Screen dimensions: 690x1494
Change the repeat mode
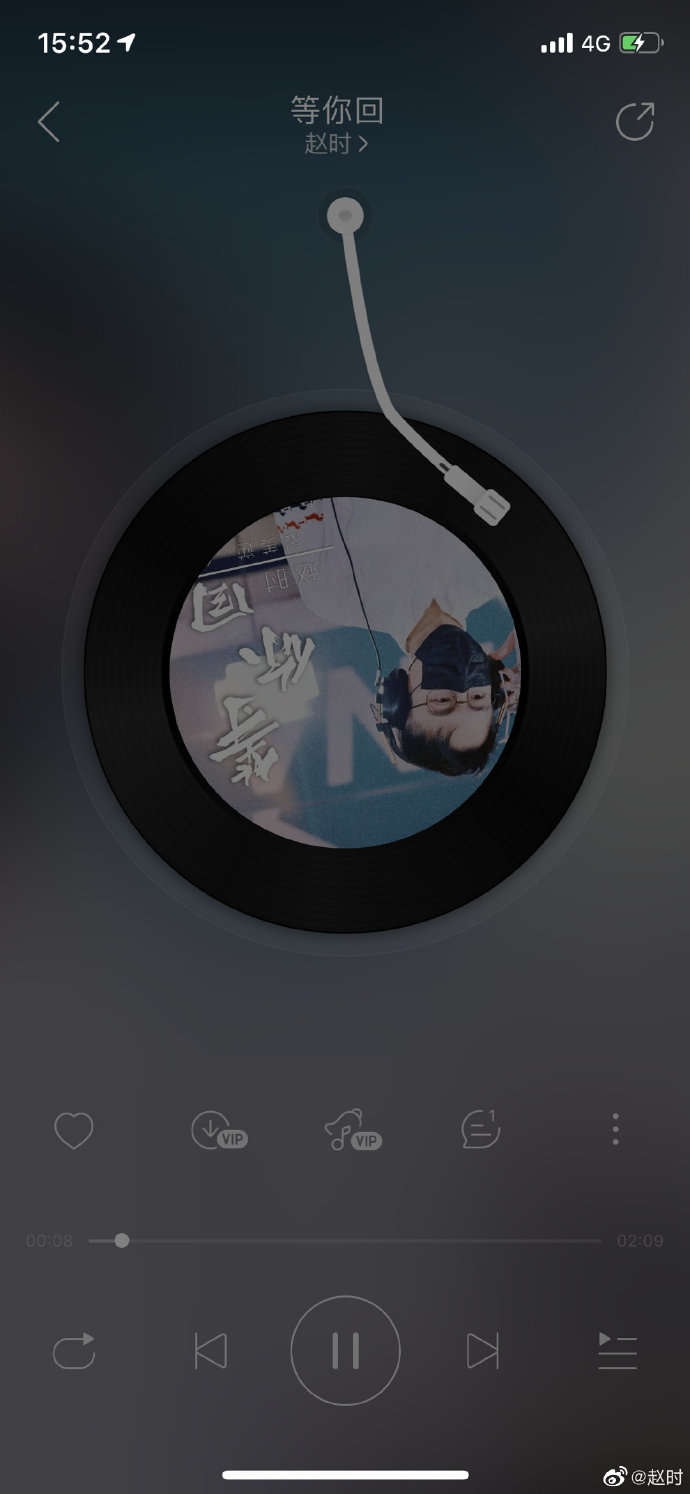tap(74, 1351)
